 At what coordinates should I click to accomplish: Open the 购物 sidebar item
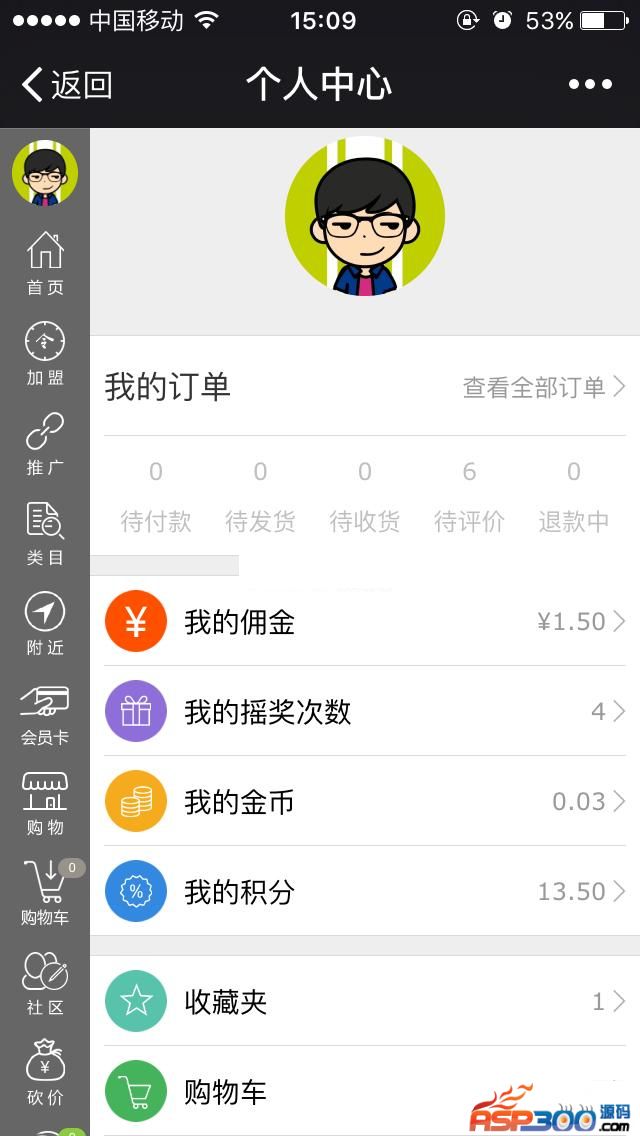coord(45,803)
